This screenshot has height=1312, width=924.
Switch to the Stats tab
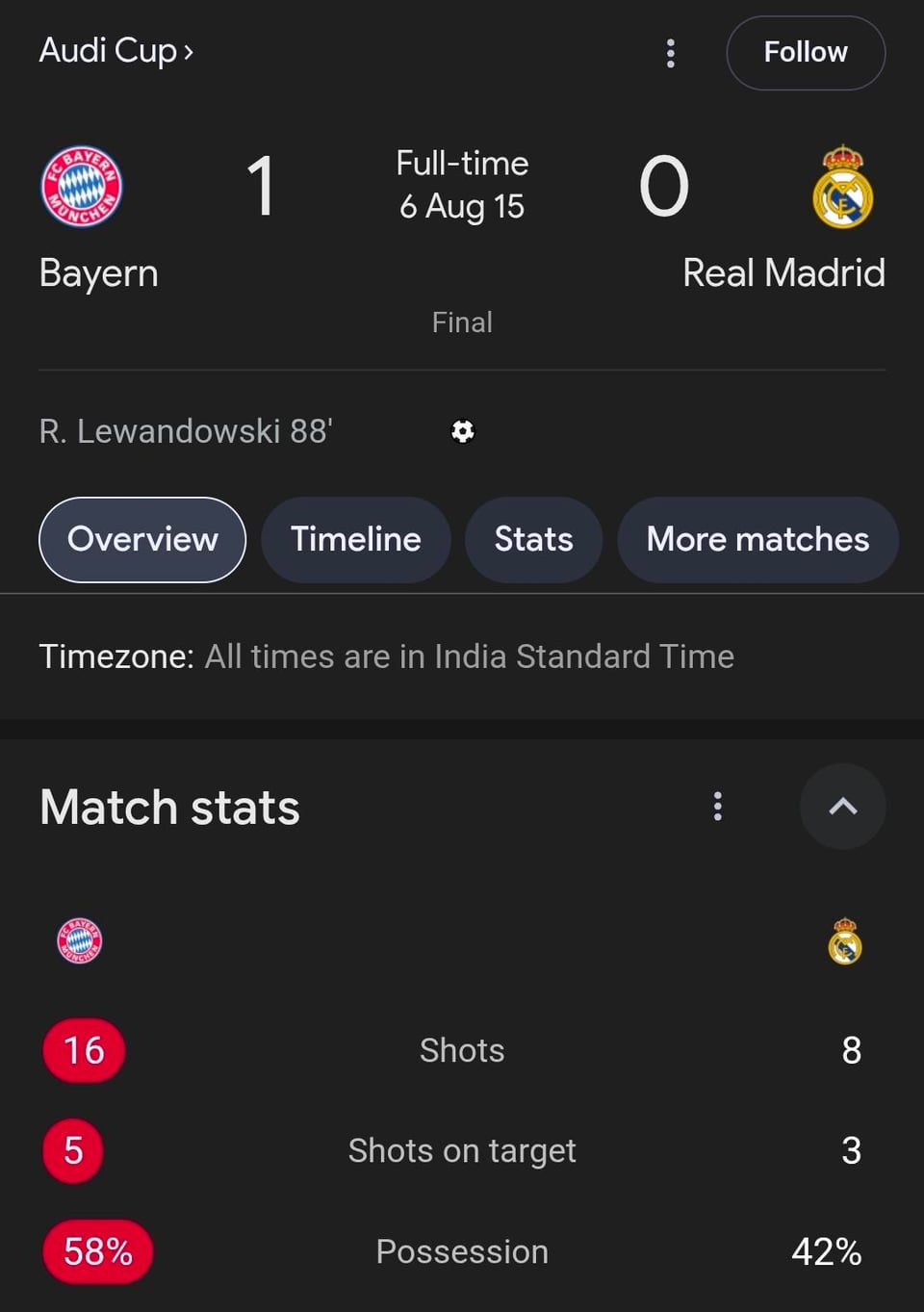click(533, 539)
